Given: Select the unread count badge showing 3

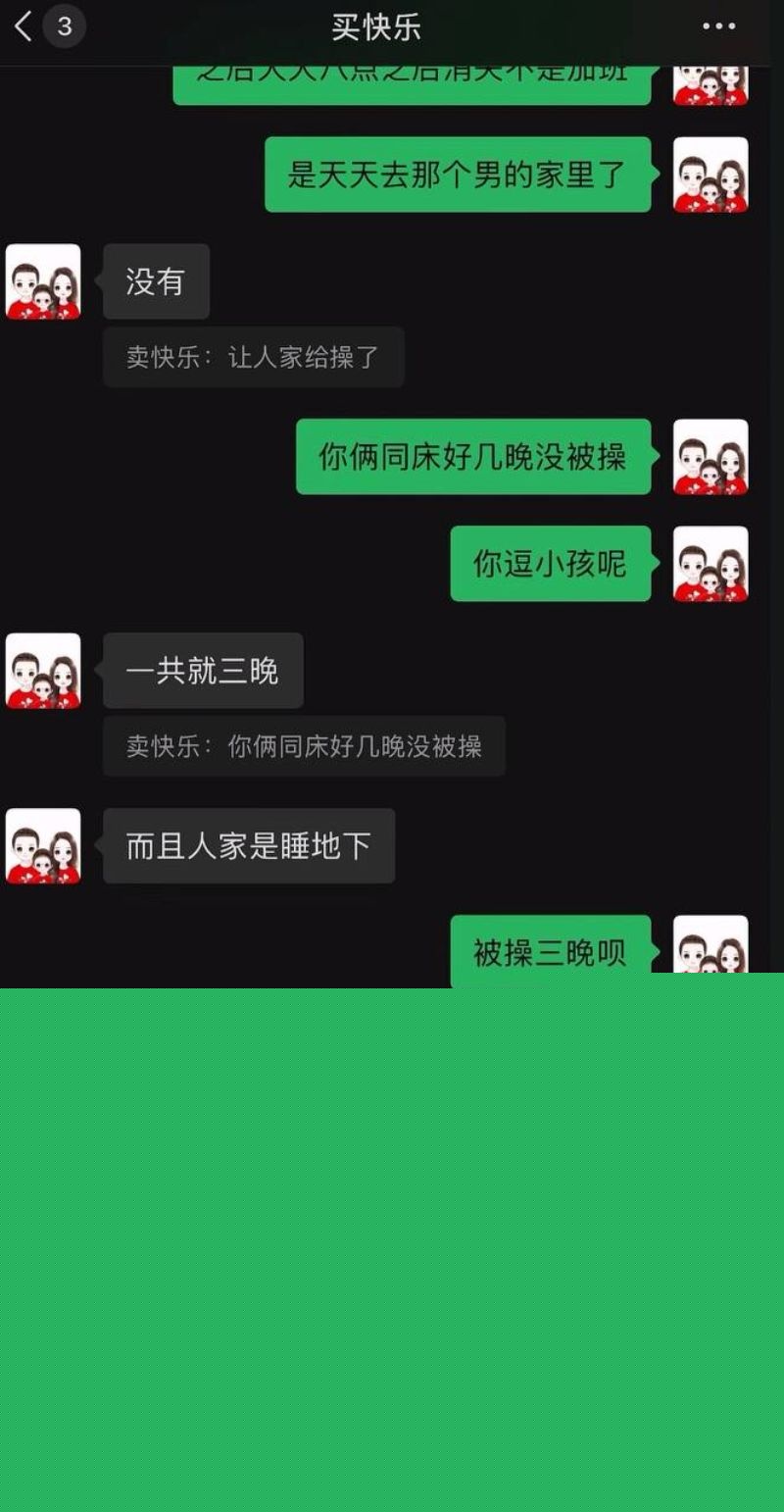Looking at the screenshot, I should click(63, 28).
